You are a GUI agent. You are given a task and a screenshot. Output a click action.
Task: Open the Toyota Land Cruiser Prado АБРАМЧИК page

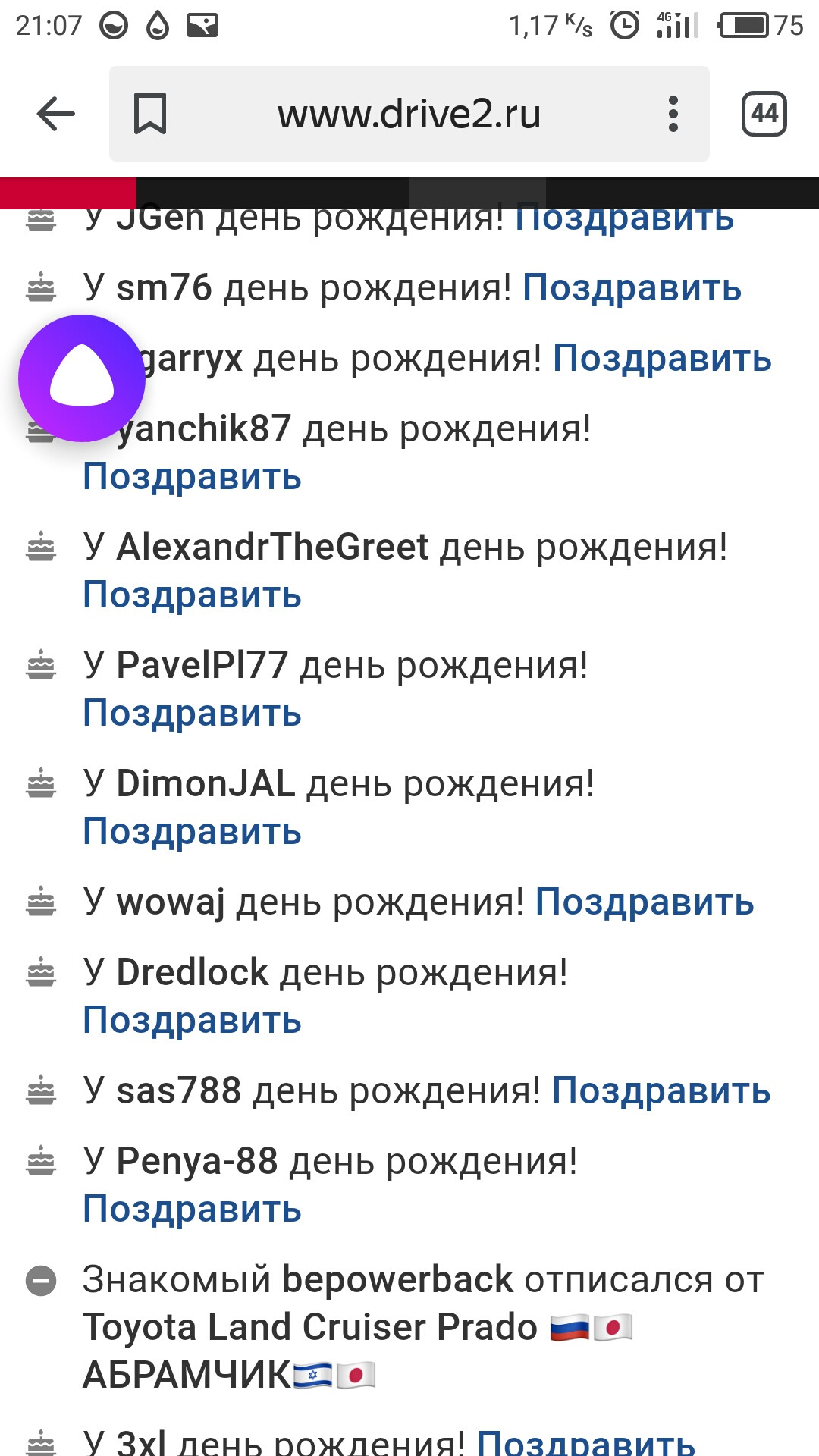coord(309,1329)
